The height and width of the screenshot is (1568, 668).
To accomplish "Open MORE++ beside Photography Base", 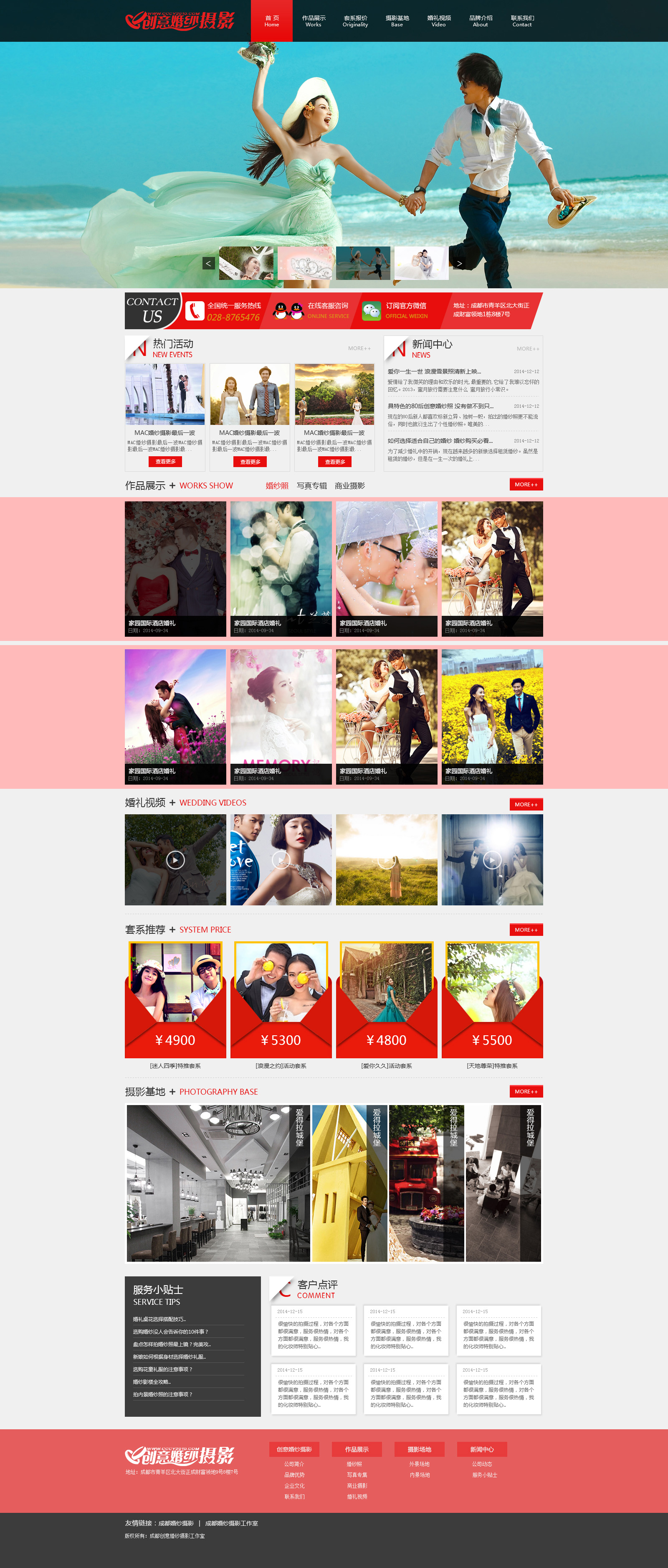I will [526, 1091].
